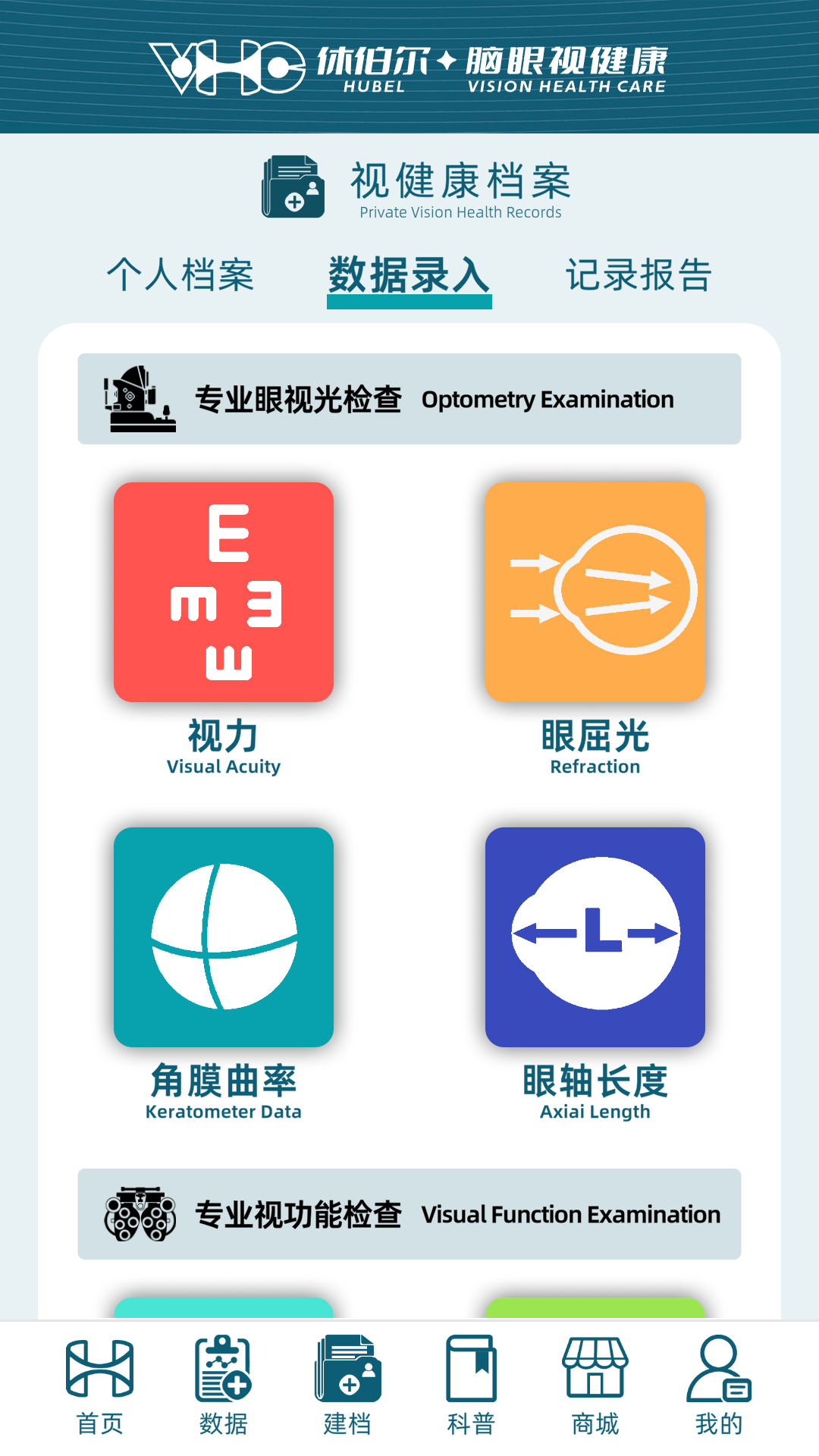This screenshot has width=819, height=1456.
Task: Open the Keratometer Data (角膜曲率) icon
Action: 224,938
